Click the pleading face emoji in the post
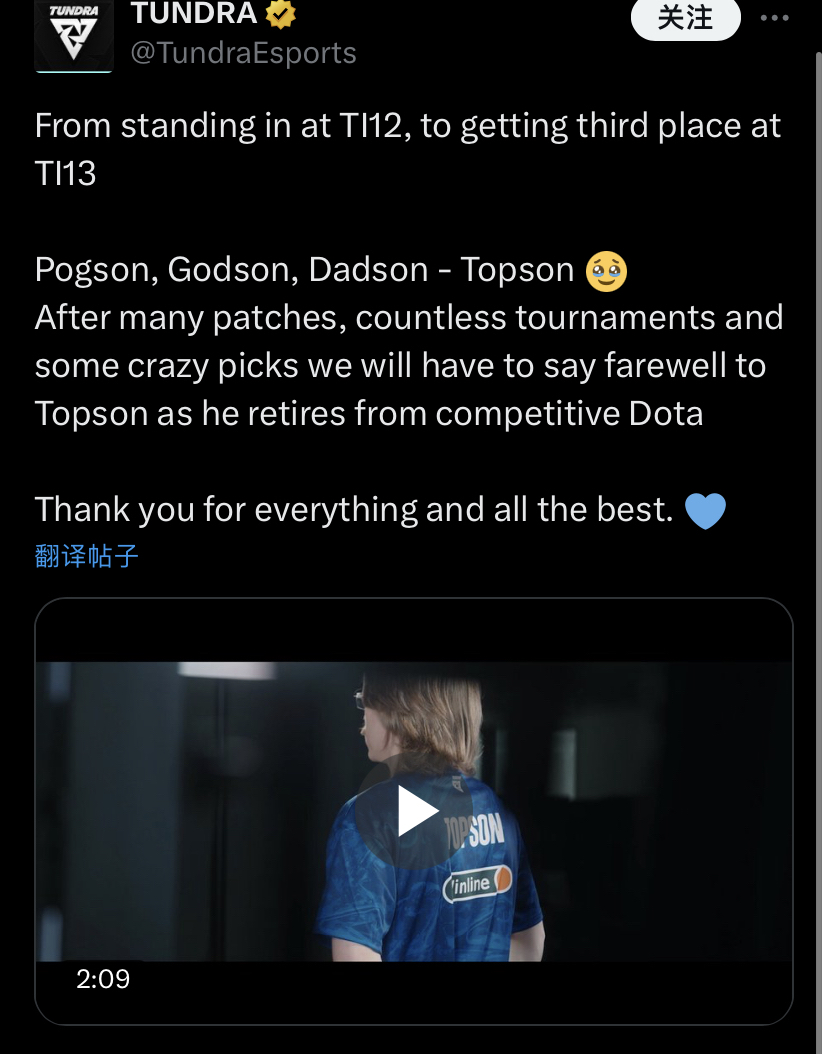The height and width of the screenshot is (1054, 822). tap(605, 268)
